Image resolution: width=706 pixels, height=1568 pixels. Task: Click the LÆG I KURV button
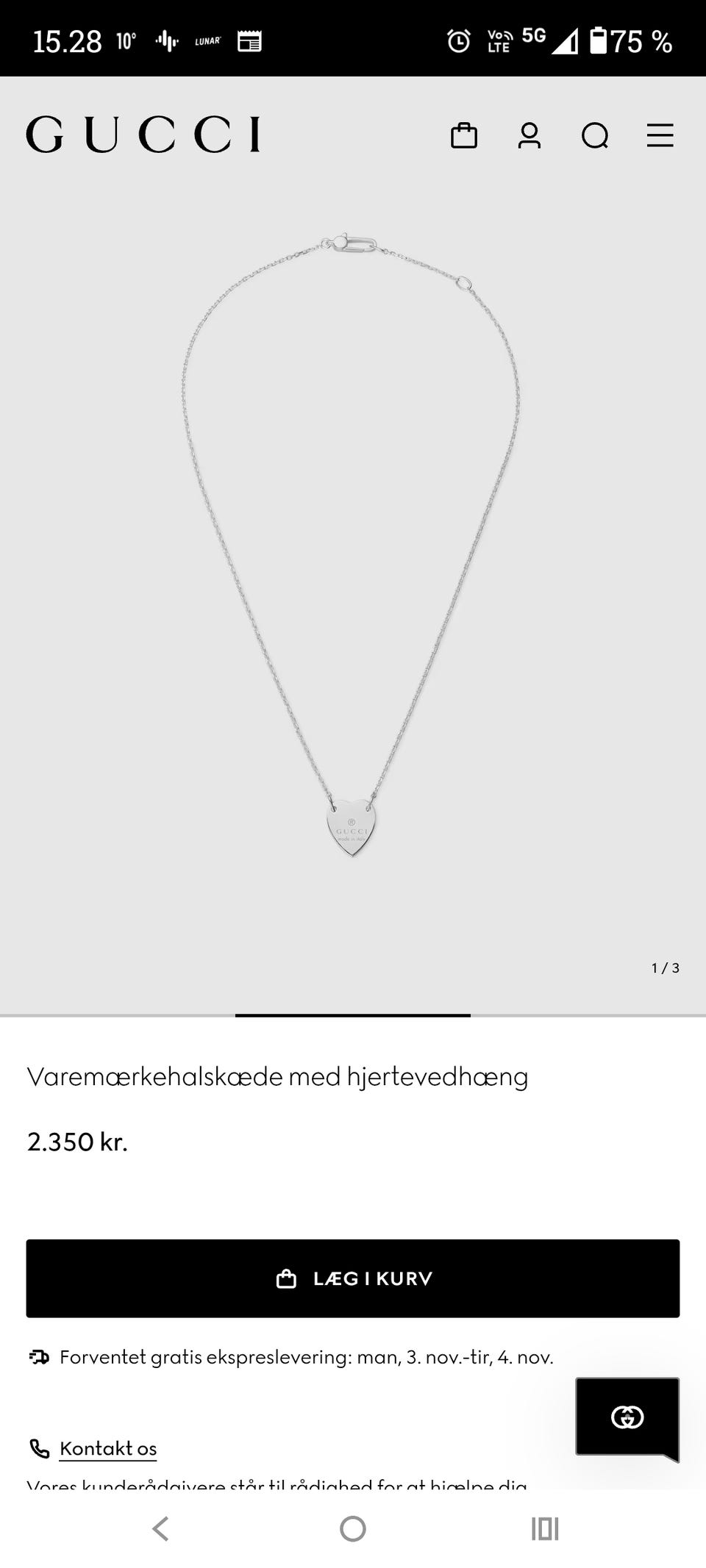click(x=352, y=1278)
